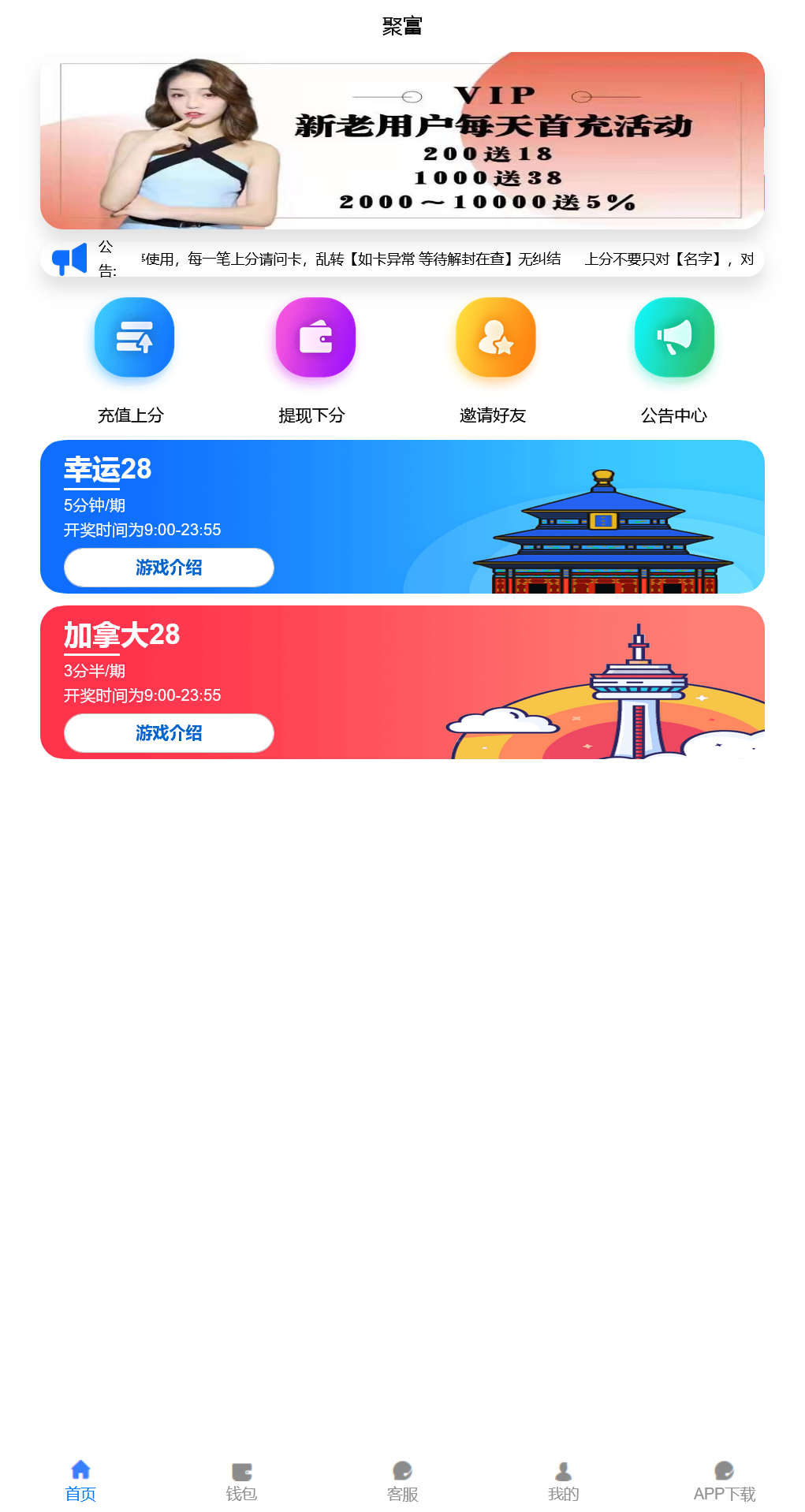The width and height of the screenshot is (805, 1512).
Task: Open the 公告中心 announcement center icon
Action: click(x=673, y=337)
